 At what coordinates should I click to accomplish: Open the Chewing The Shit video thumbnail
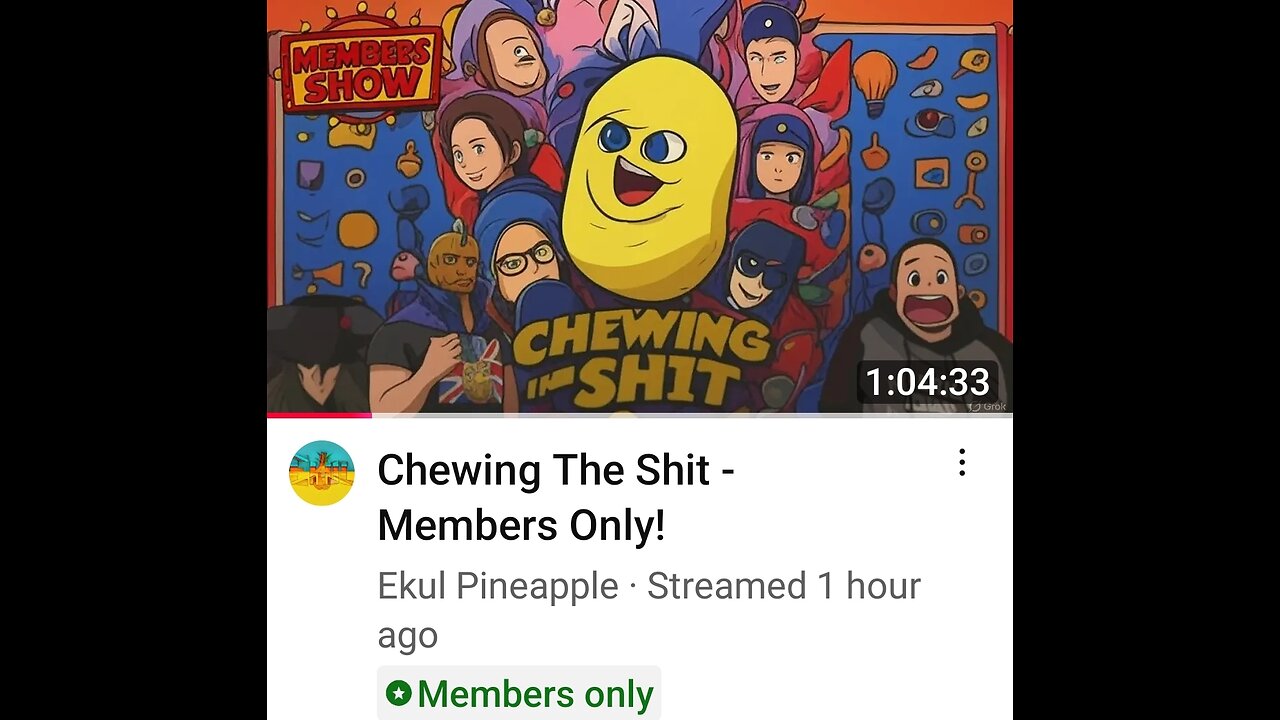click(640, 206)
